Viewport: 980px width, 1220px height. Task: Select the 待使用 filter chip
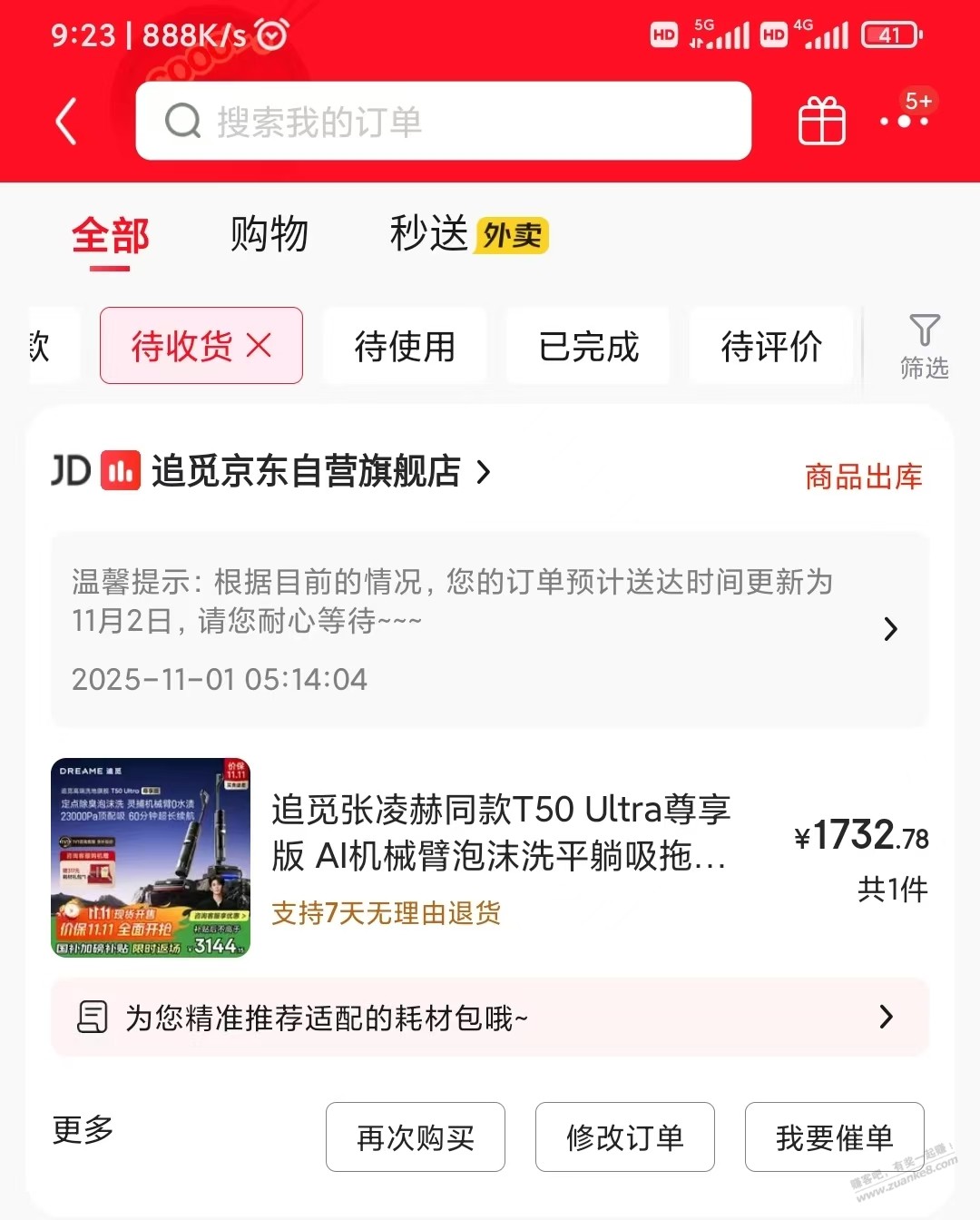click(x=405, y=346)
